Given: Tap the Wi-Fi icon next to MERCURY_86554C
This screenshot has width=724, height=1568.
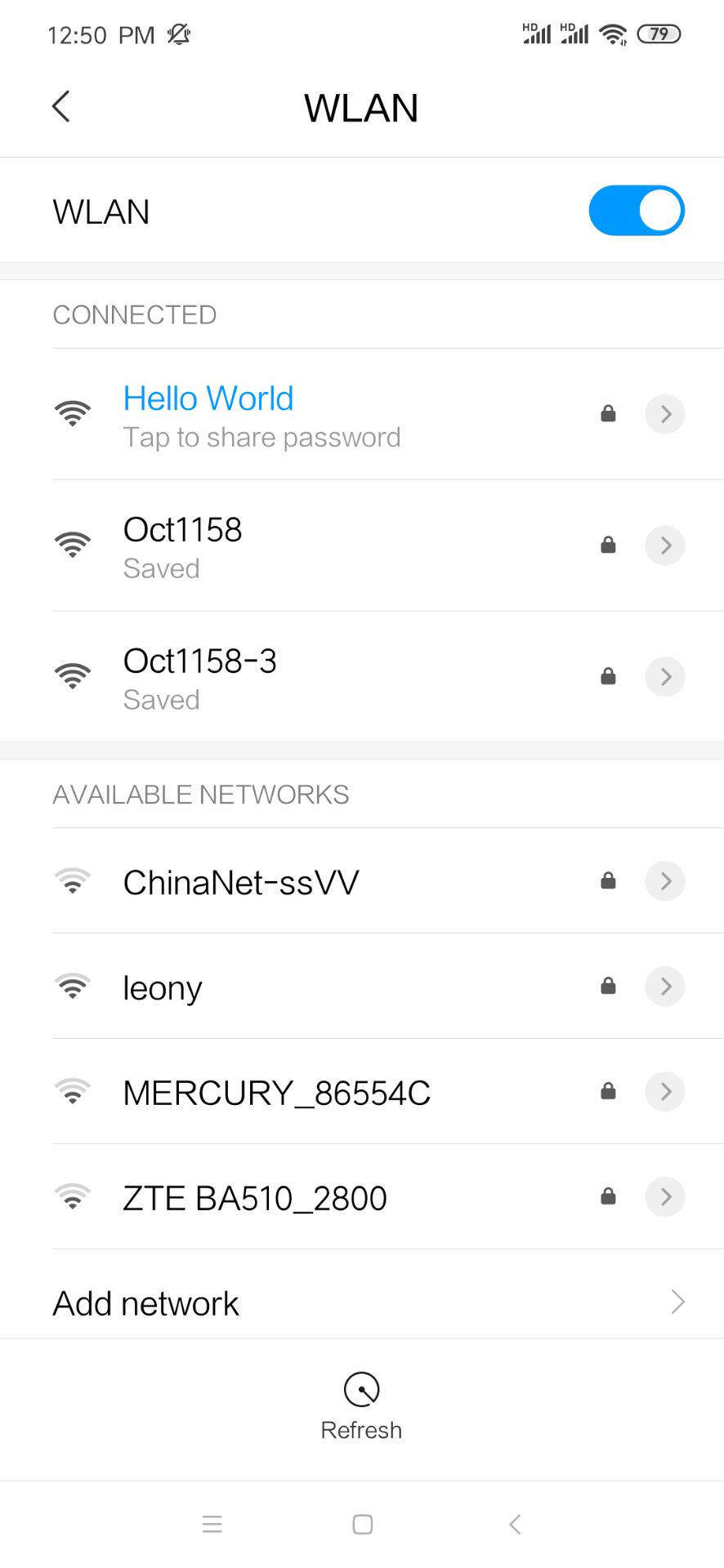Looking at the screenshot, I should (x=73, y=1091).
